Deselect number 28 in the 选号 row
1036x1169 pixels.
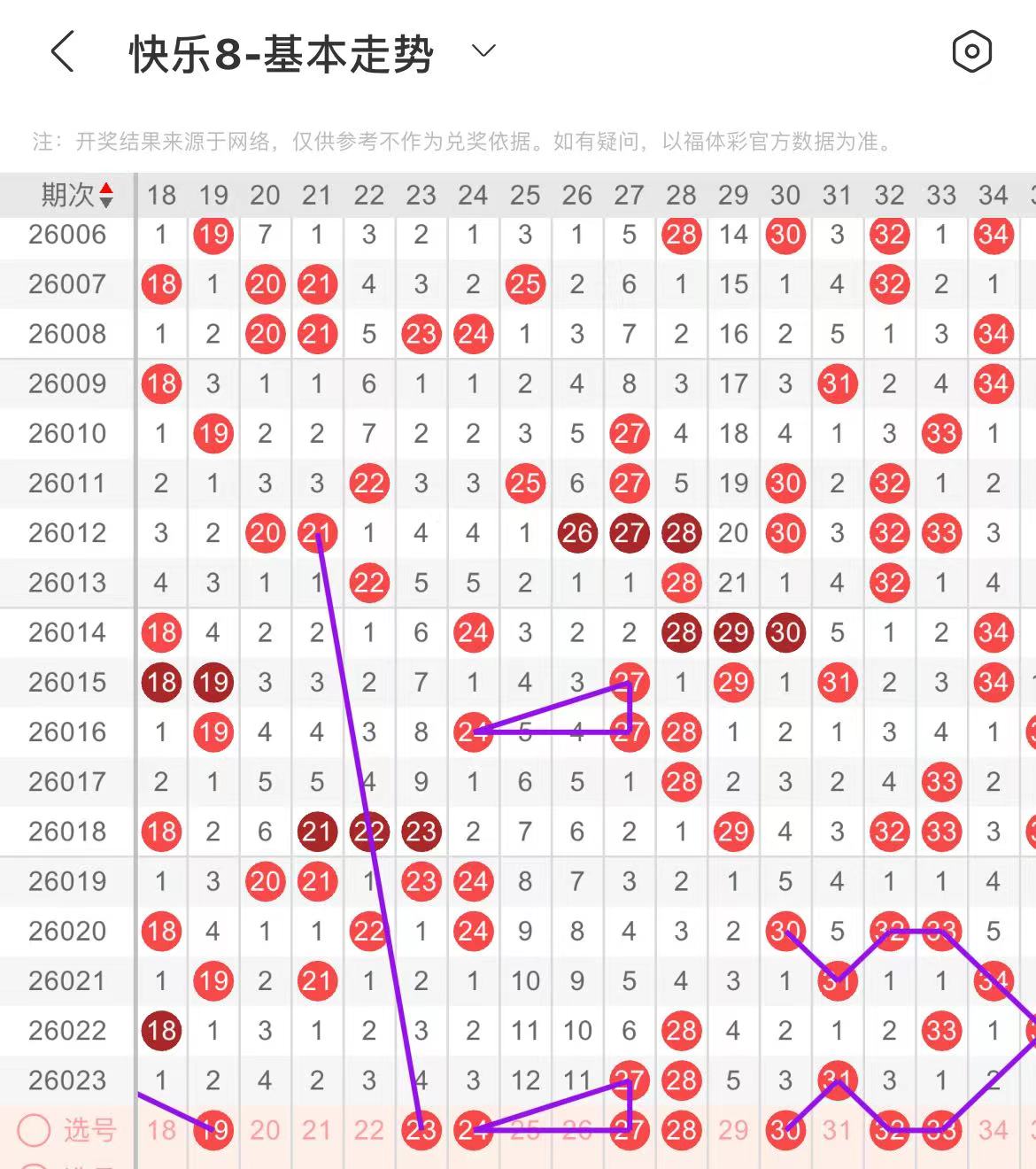pos(681,1130)
